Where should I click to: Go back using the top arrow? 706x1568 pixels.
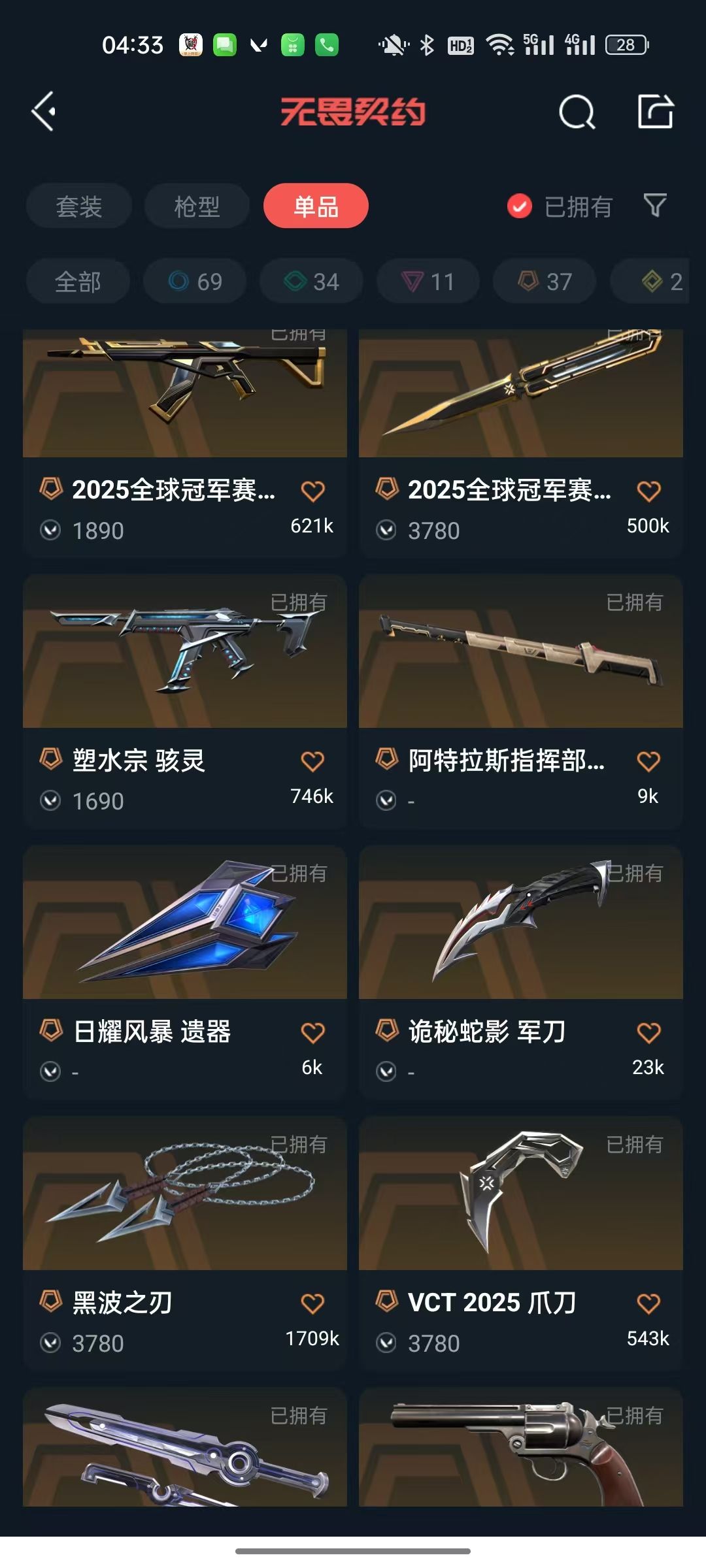pos(44,112)
